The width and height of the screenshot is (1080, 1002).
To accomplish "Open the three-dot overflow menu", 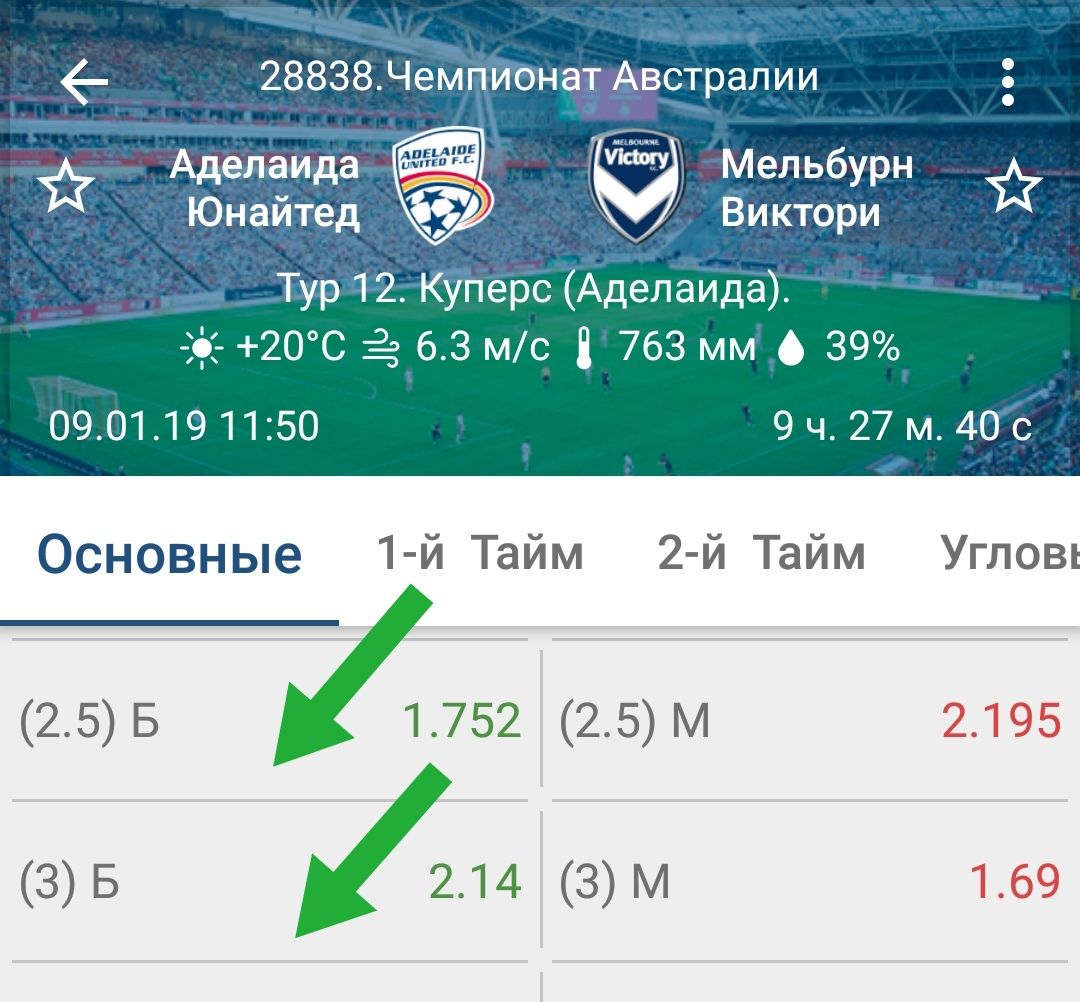I will [x=1008, y=82].
